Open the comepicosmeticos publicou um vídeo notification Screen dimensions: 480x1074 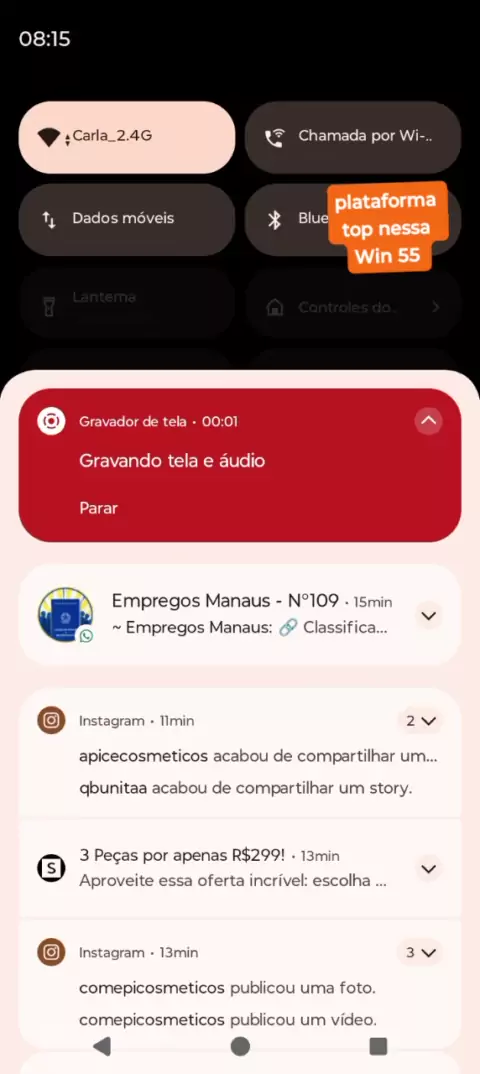click(228, 1020)
